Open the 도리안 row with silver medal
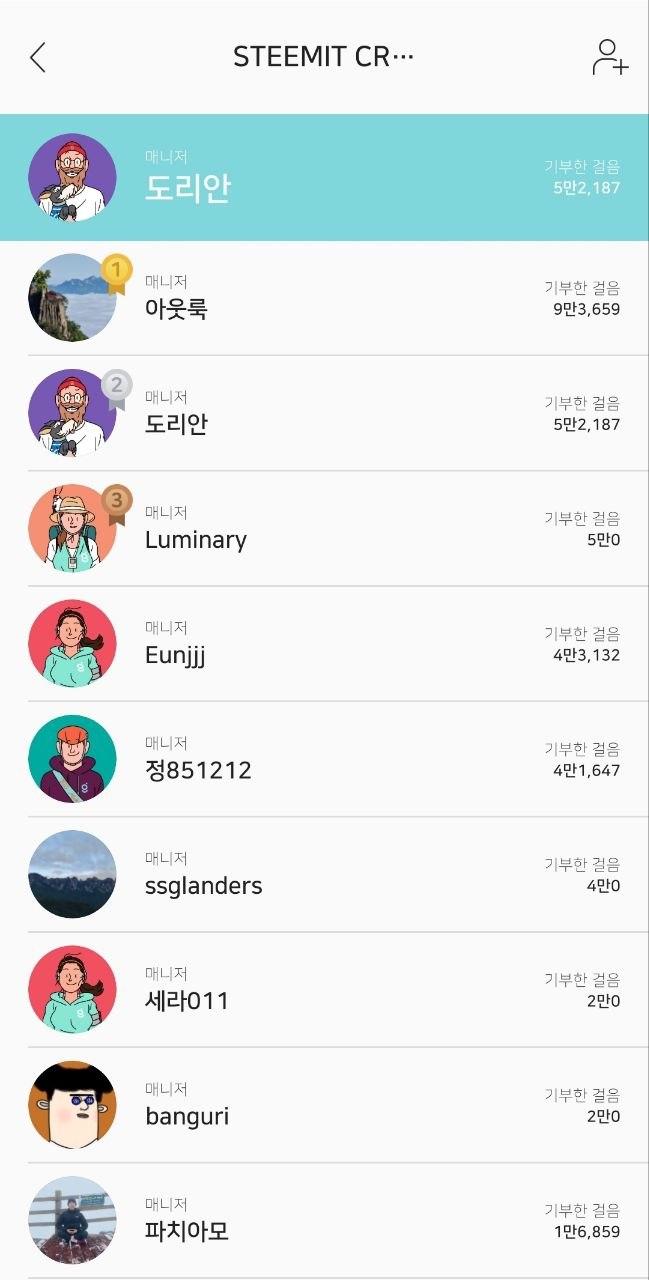 coord(324,413)
